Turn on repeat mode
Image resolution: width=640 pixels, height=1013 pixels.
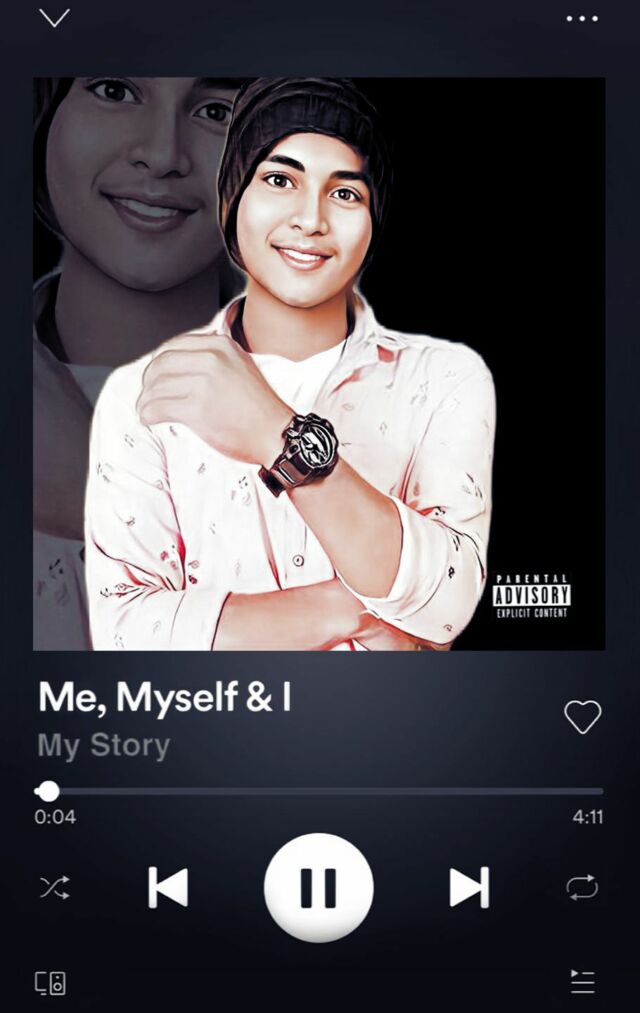pos(582,887)
